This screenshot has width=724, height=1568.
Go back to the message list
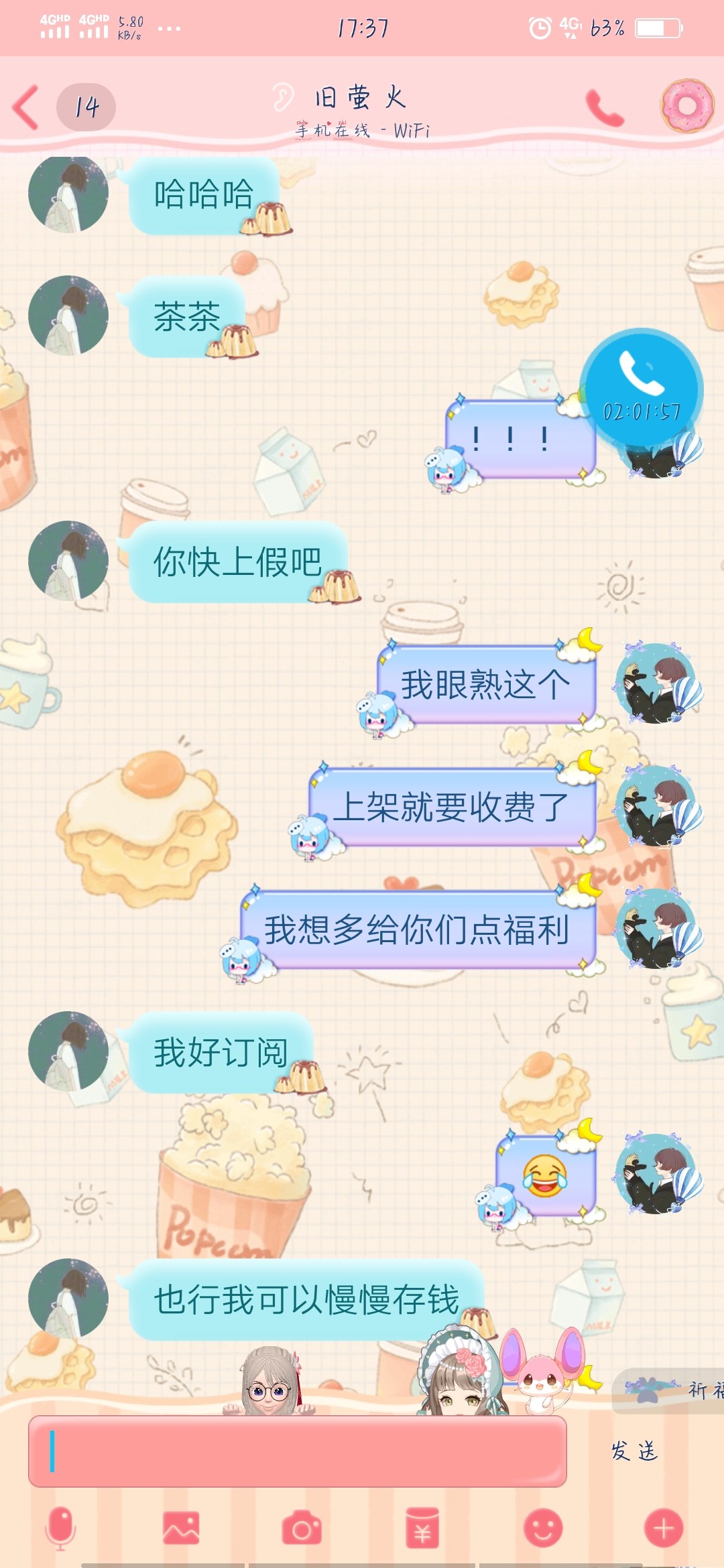[27, 107]
